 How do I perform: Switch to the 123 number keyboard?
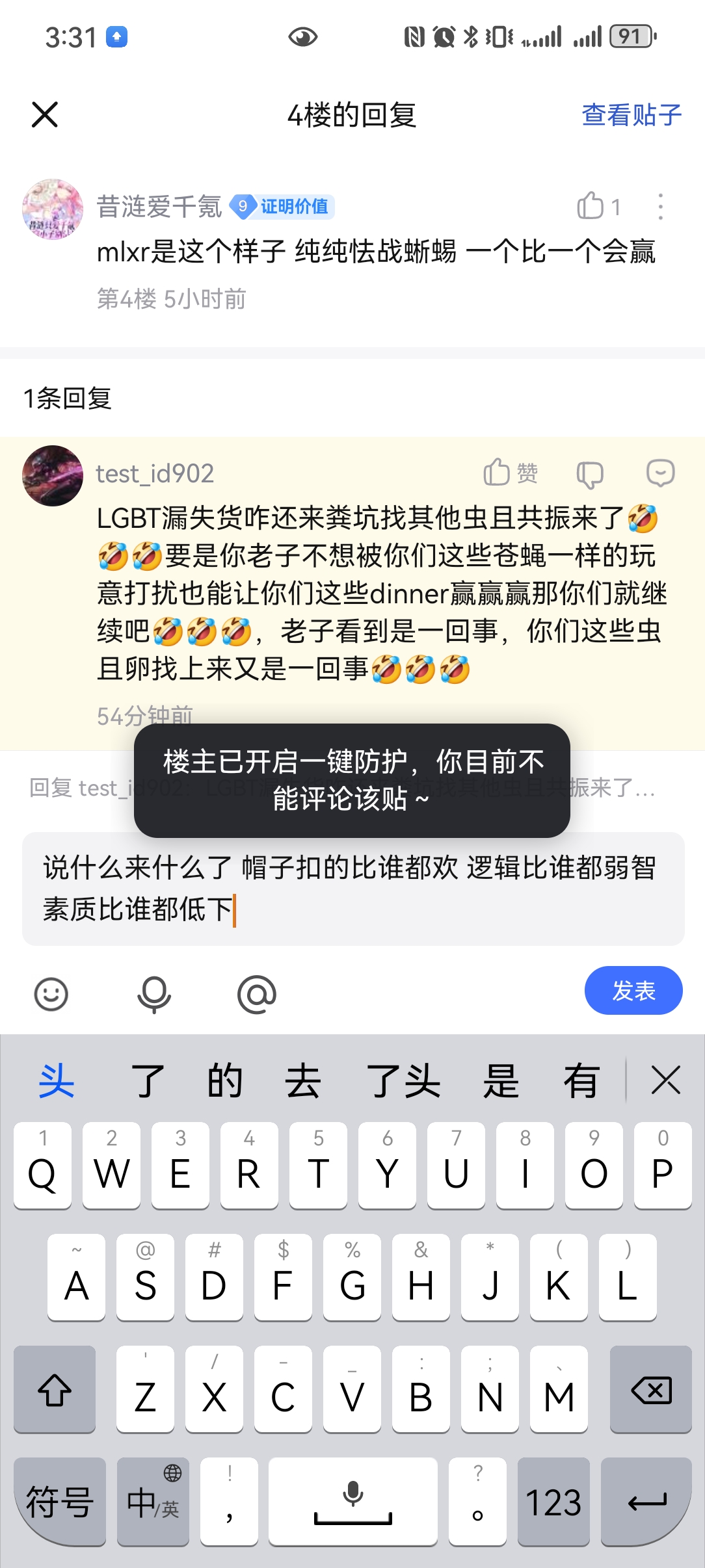(x=553, y=1502)
